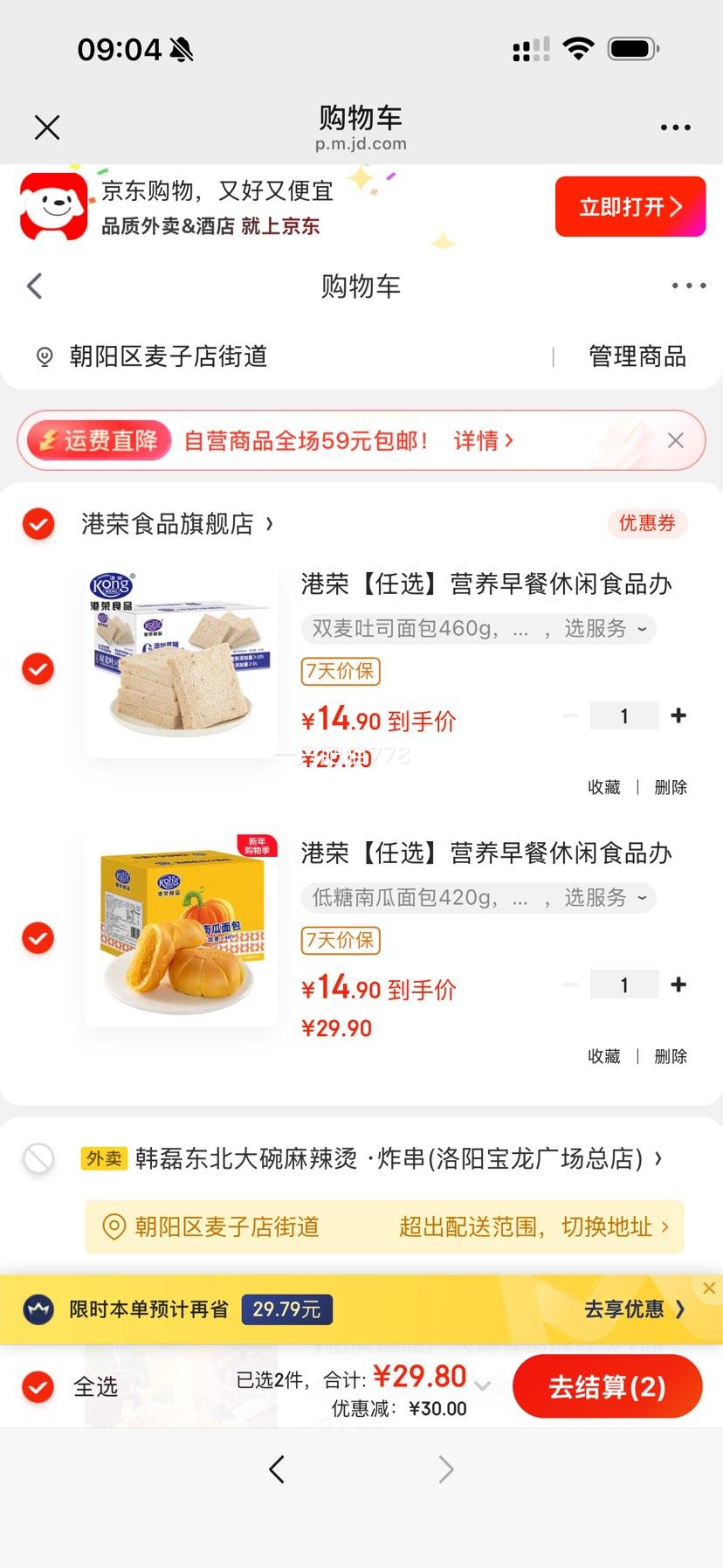Tap the crown icon on the savings banner
The height and width of the screenshot is (1568, 723).
point(38,1309)
